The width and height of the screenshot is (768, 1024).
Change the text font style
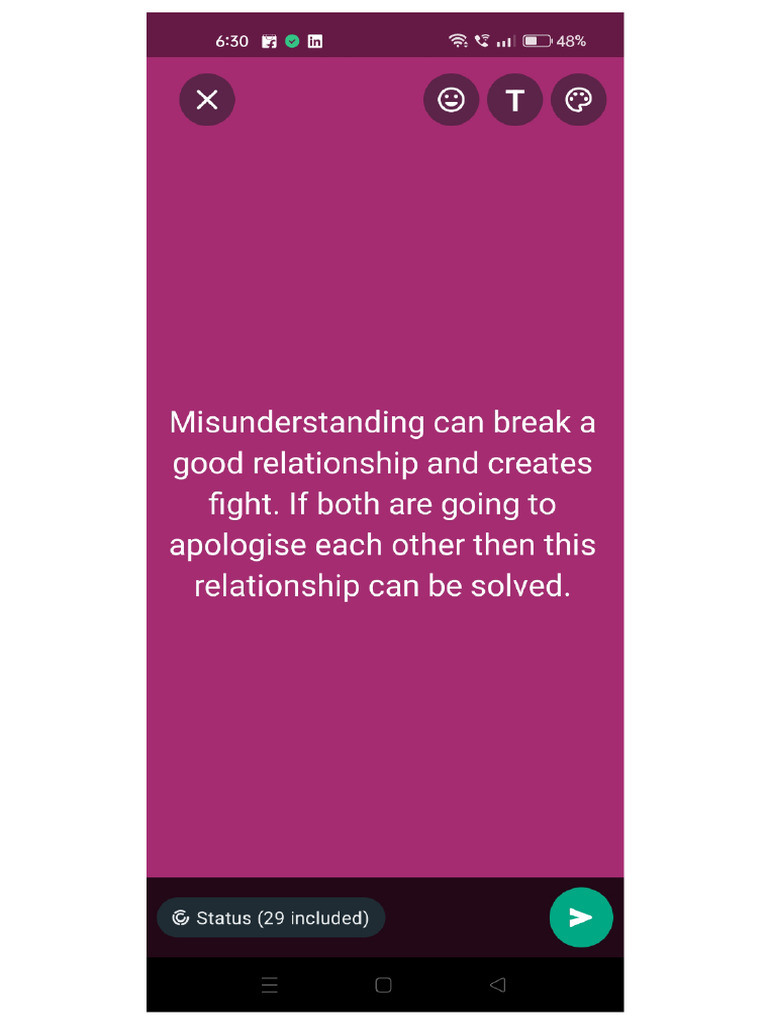[x=515, y=100]
